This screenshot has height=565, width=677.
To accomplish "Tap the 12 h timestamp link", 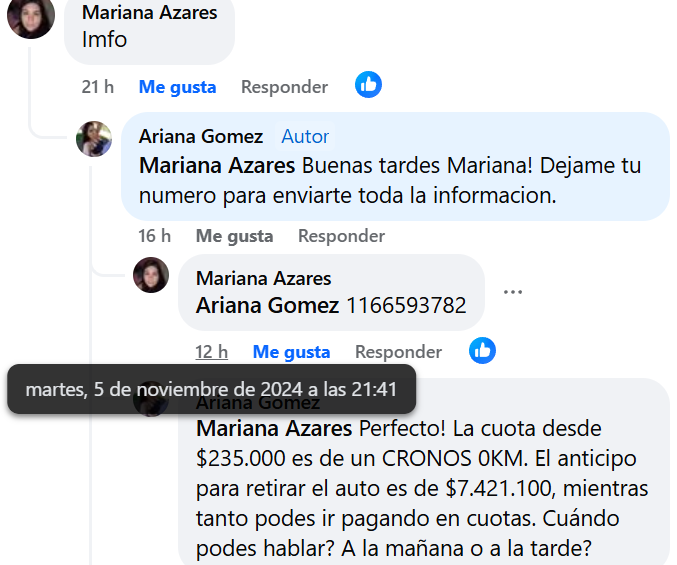I will coord(211,352).
